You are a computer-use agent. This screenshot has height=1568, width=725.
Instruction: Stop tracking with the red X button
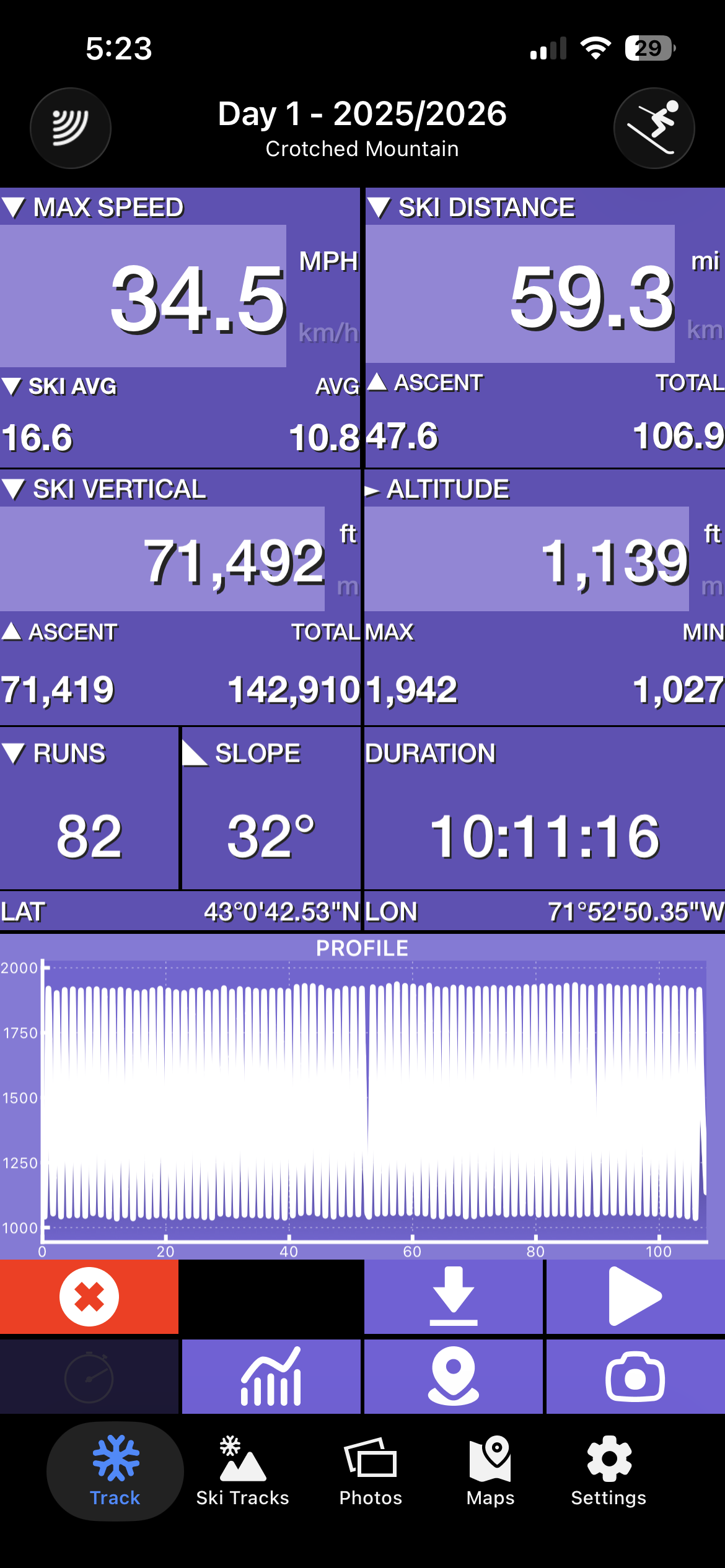[x=90, y=1295]
